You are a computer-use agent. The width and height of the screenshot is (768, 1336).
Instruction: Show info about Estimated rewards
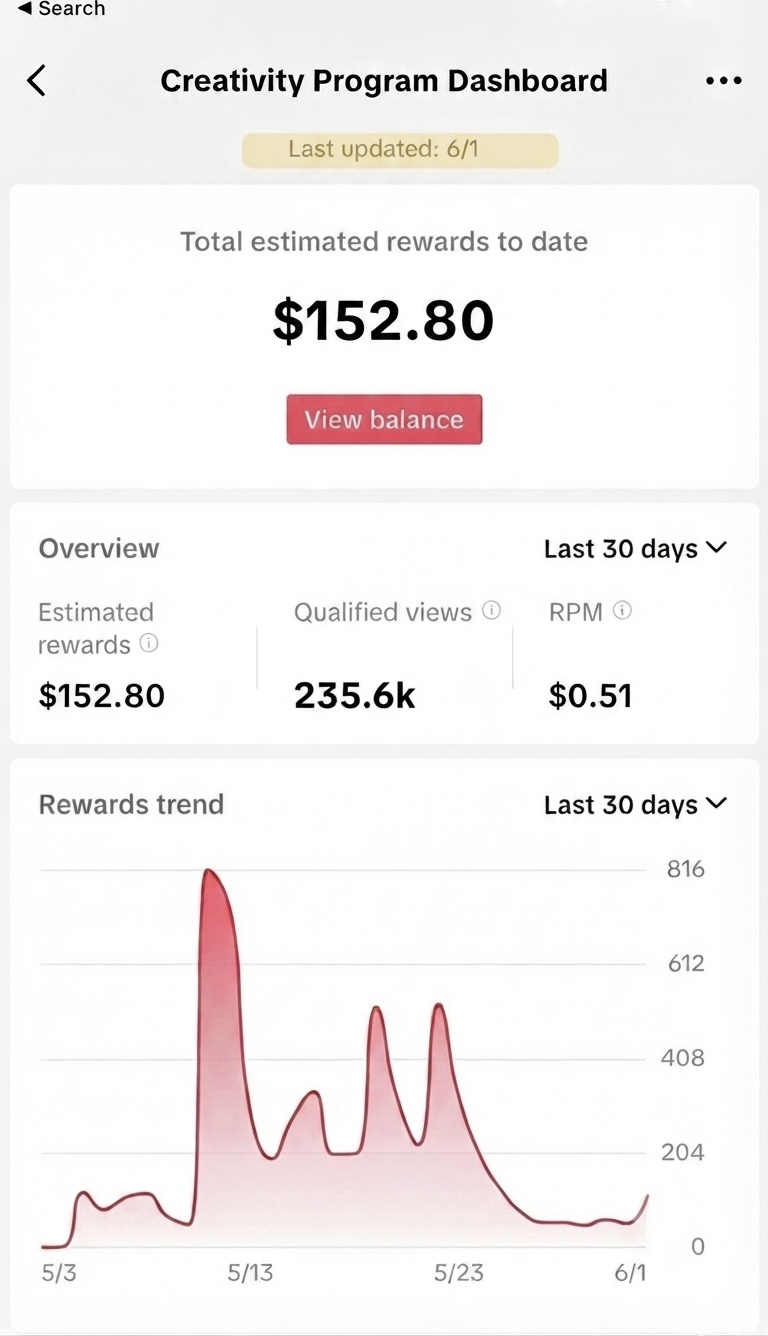149,644
